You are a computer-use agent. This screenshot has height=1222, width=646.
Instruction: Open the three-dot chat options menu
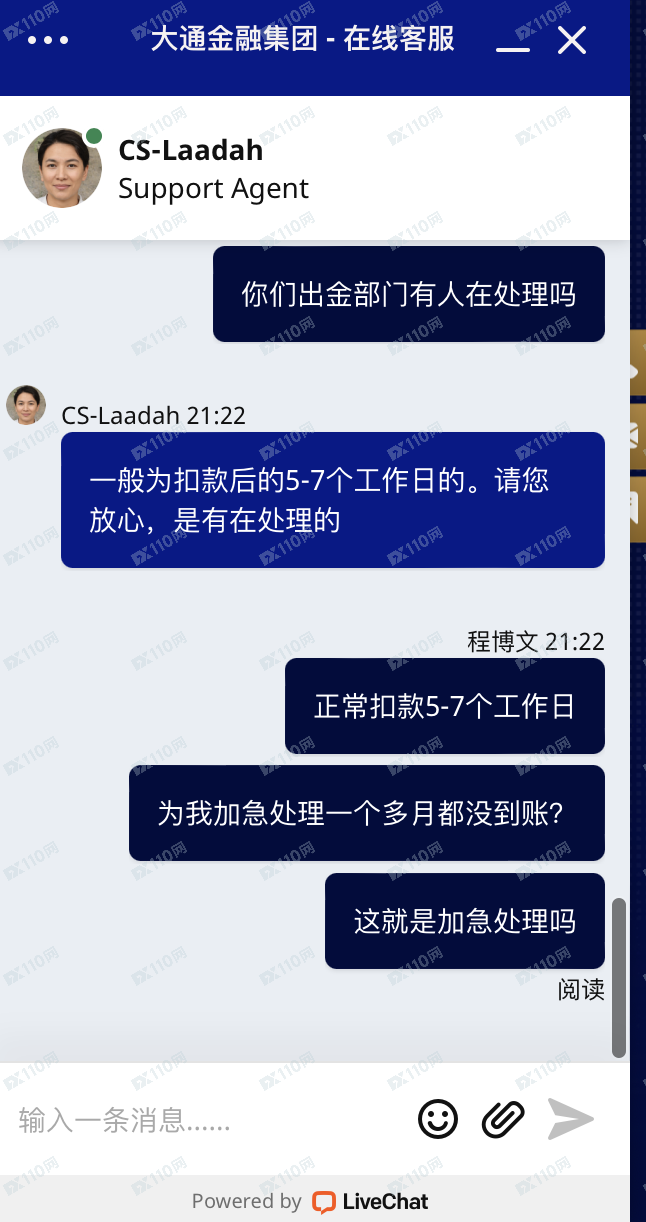[x=48, y=41]
